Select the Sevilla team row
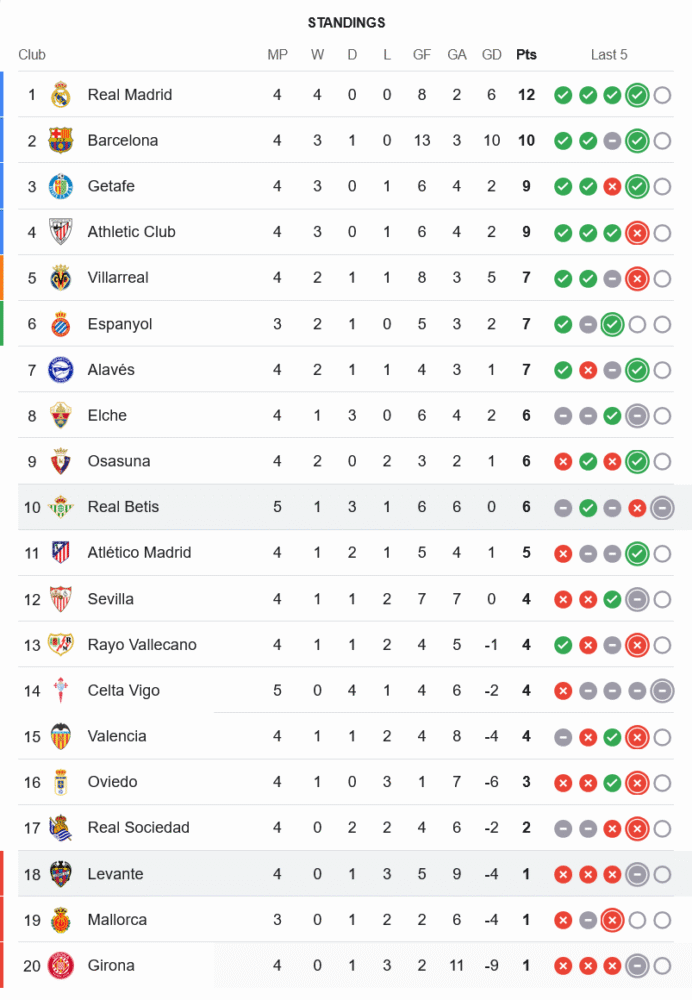Image resolution: width=692 pixels, height=1000 pixels. [x=110, y=599]
